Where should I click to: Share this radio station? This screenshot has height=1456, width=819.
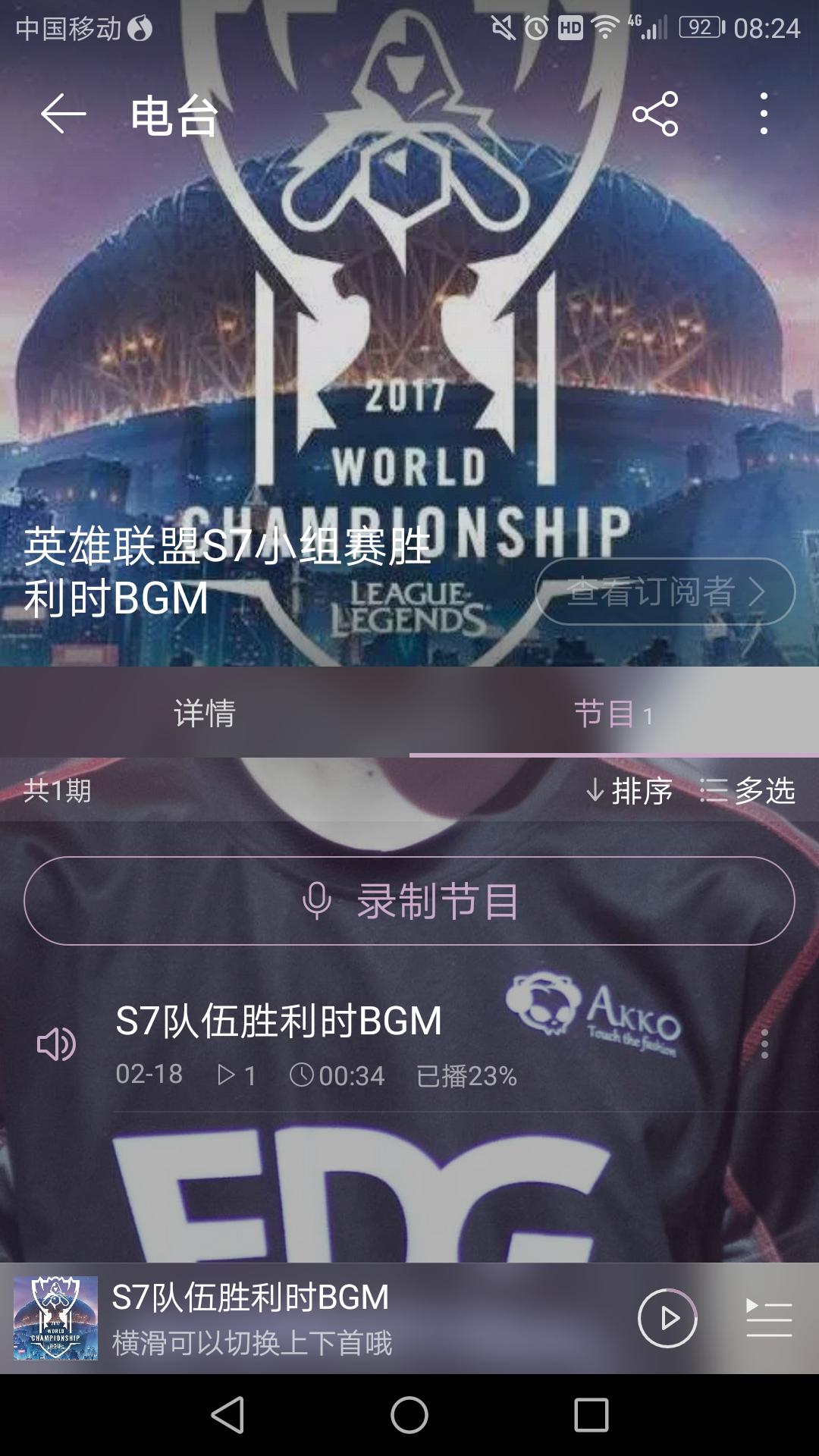[655, 114]
